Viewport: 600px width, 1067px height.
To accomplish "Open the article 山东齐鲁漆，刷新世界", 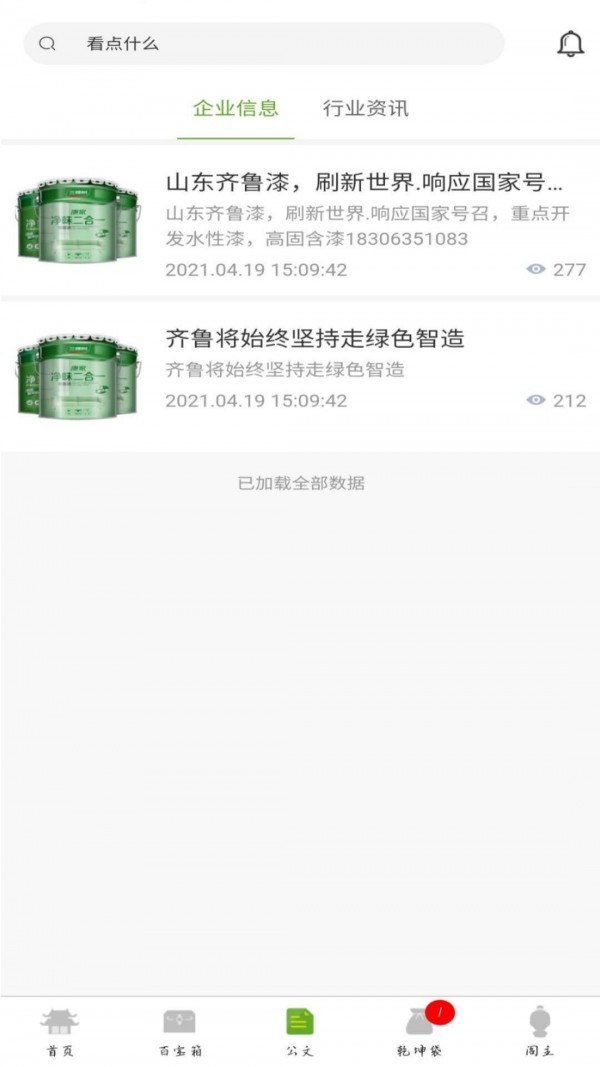I will coord(364,183).
